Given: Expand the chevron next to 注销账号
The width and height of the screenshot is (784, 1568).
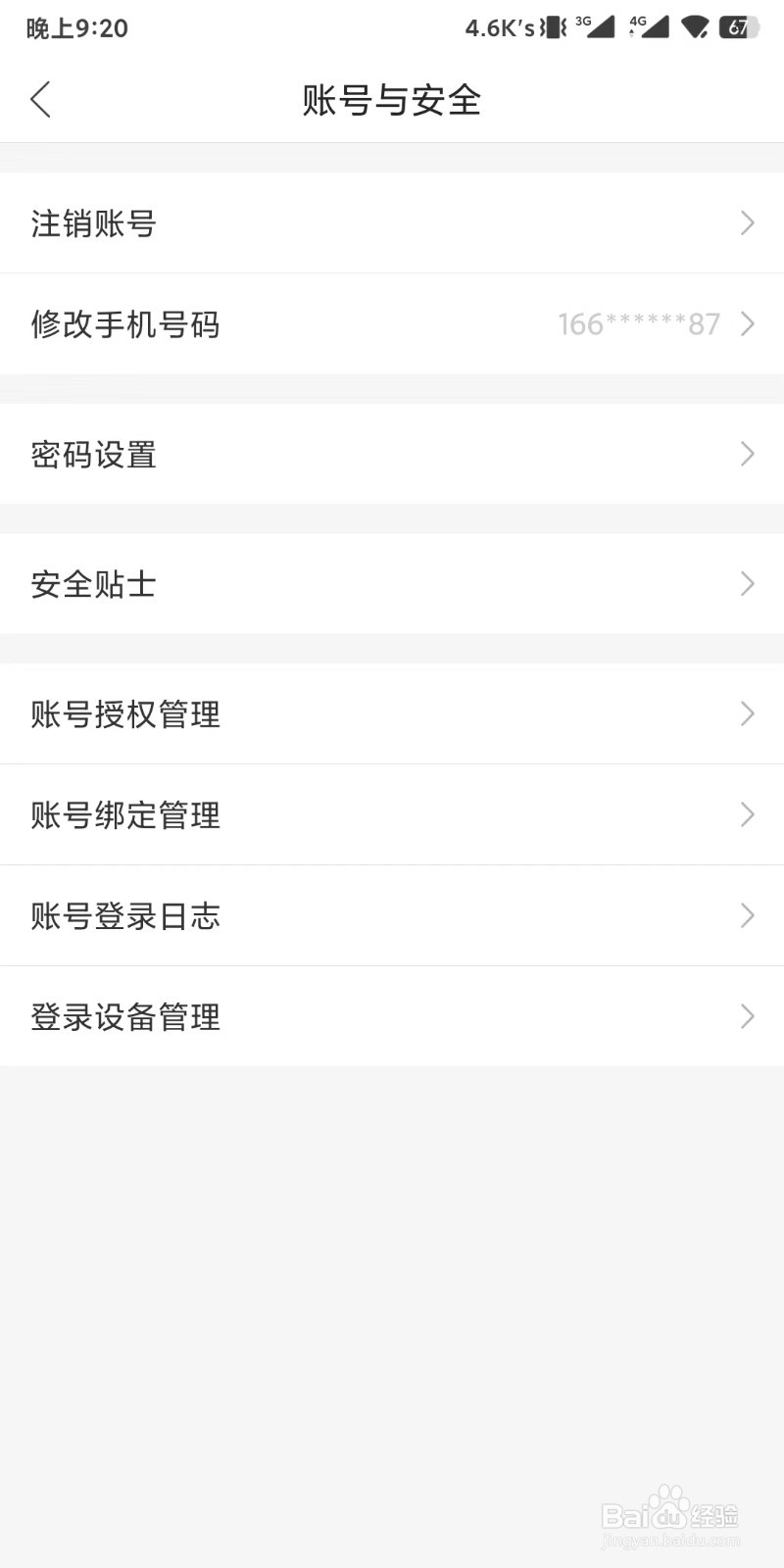Looking at the screenshot, I should pyautogui.click(x=748, y=223).
